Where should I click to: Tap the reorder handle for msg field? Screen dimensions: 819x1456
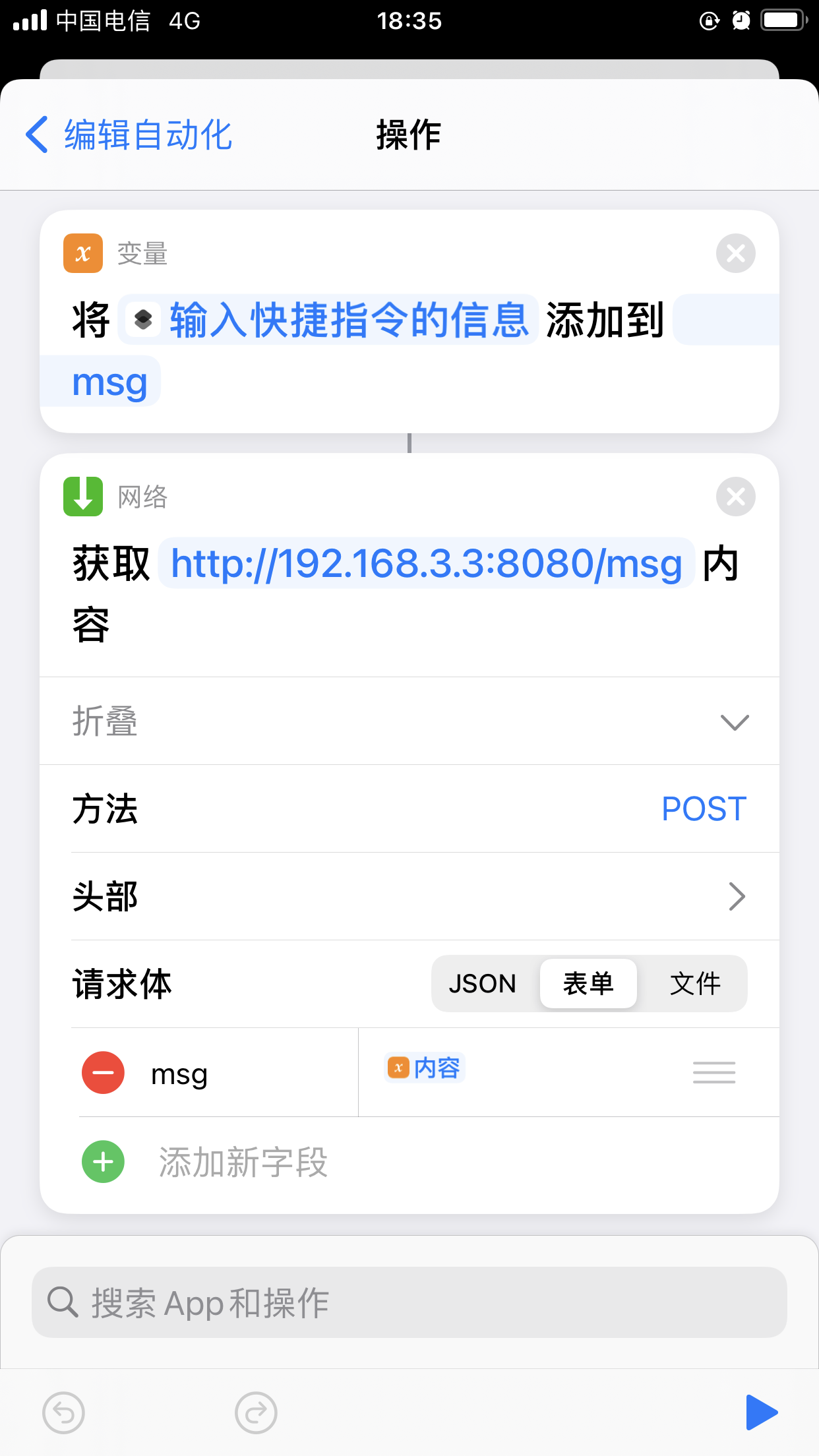[713, 1073]
